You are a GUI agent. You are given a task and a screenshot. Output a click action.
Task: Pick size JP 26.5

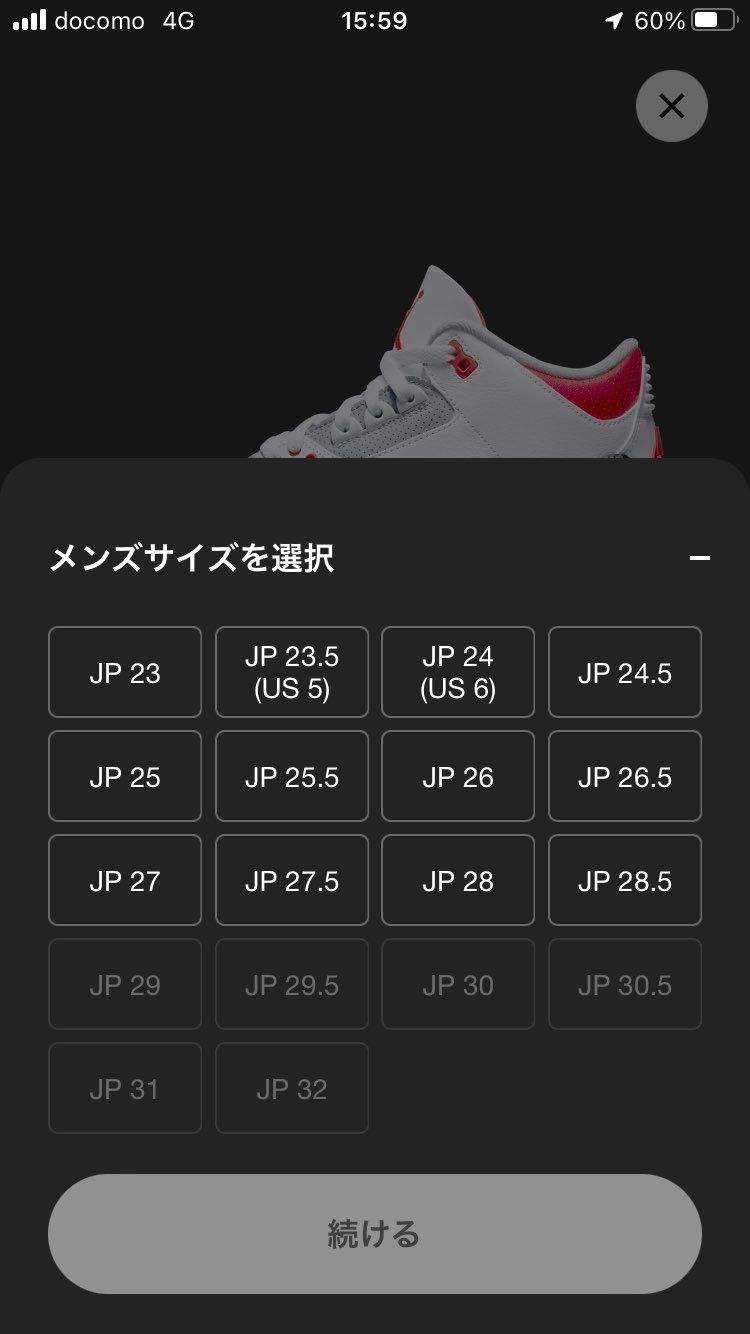point(624,776)
